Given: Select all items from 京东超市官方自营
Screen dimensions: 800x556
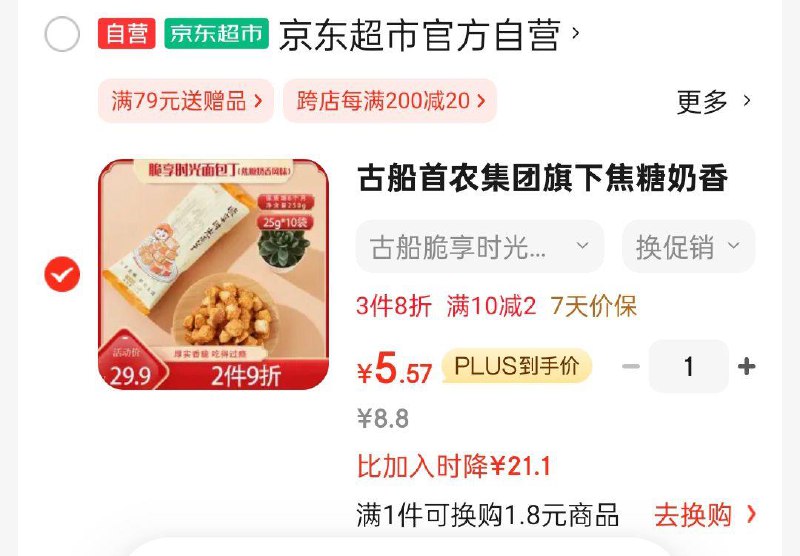Looking at the screenshot, I should [62, 35].
